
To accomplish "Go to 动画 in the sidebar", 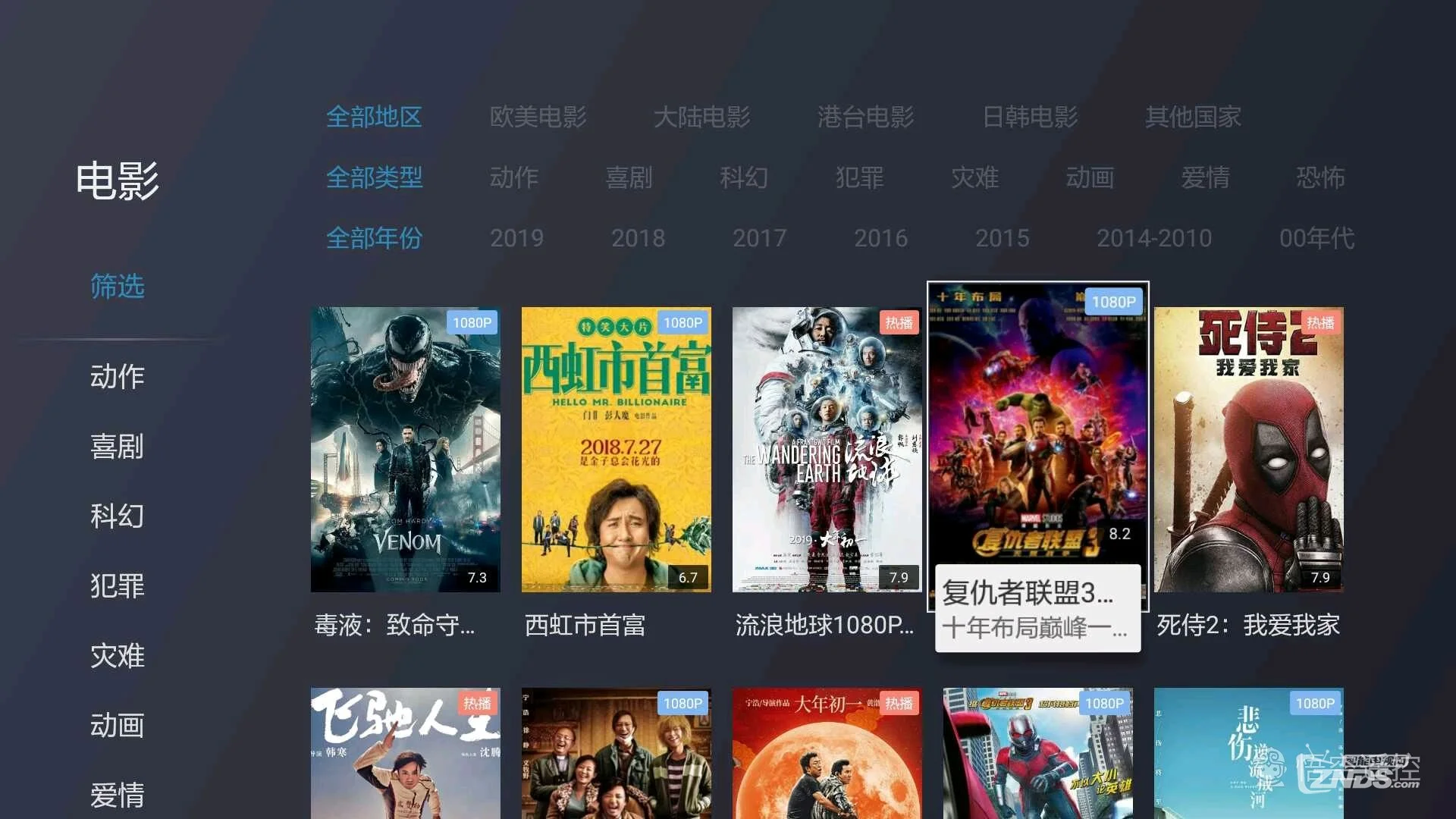I will (x=117, y=725).
